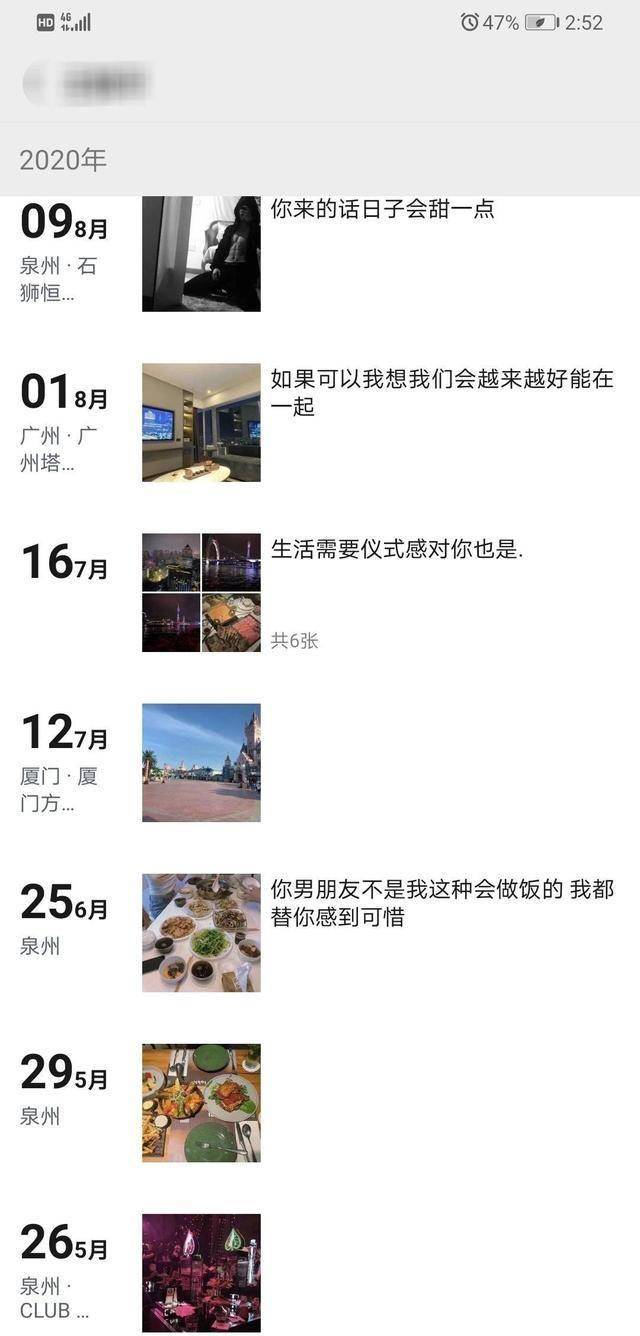
Task: Open the 01 August Guangzhou room photo
Action: click(201, 422)
